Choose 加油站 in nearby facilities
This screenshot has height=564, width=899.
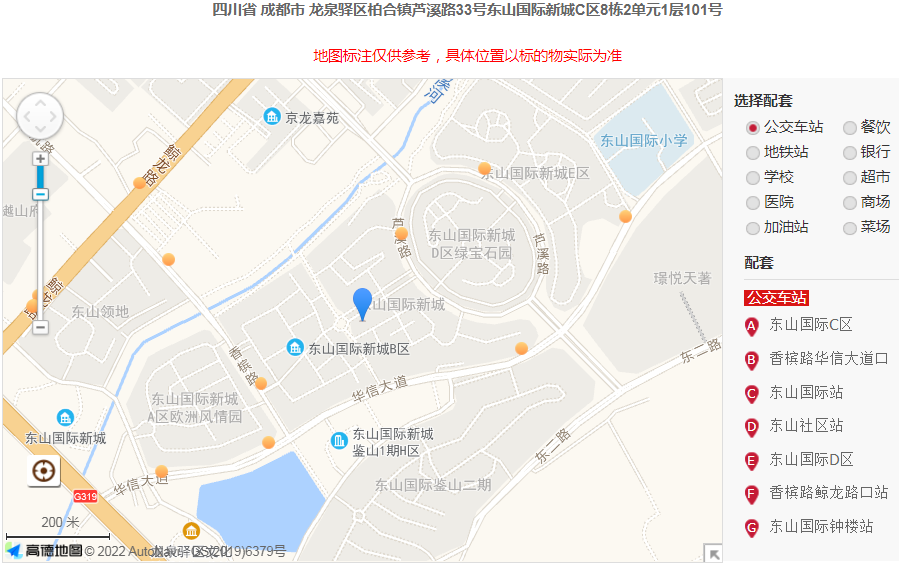(x=753, y=228)
